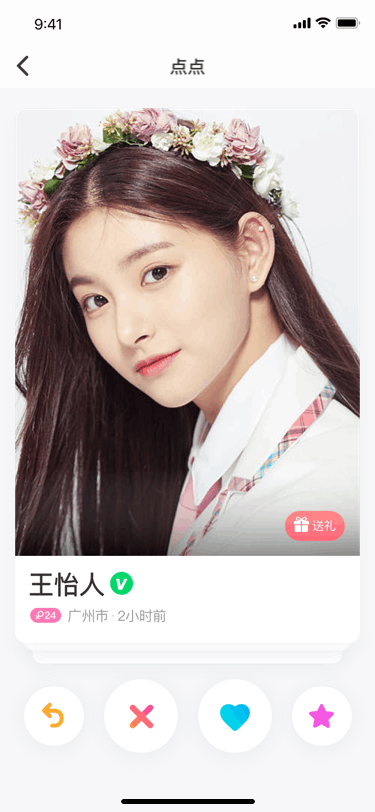This screenshot has height=812, width=375.
Task: Reject this profile with the X button
Action: 141,716
